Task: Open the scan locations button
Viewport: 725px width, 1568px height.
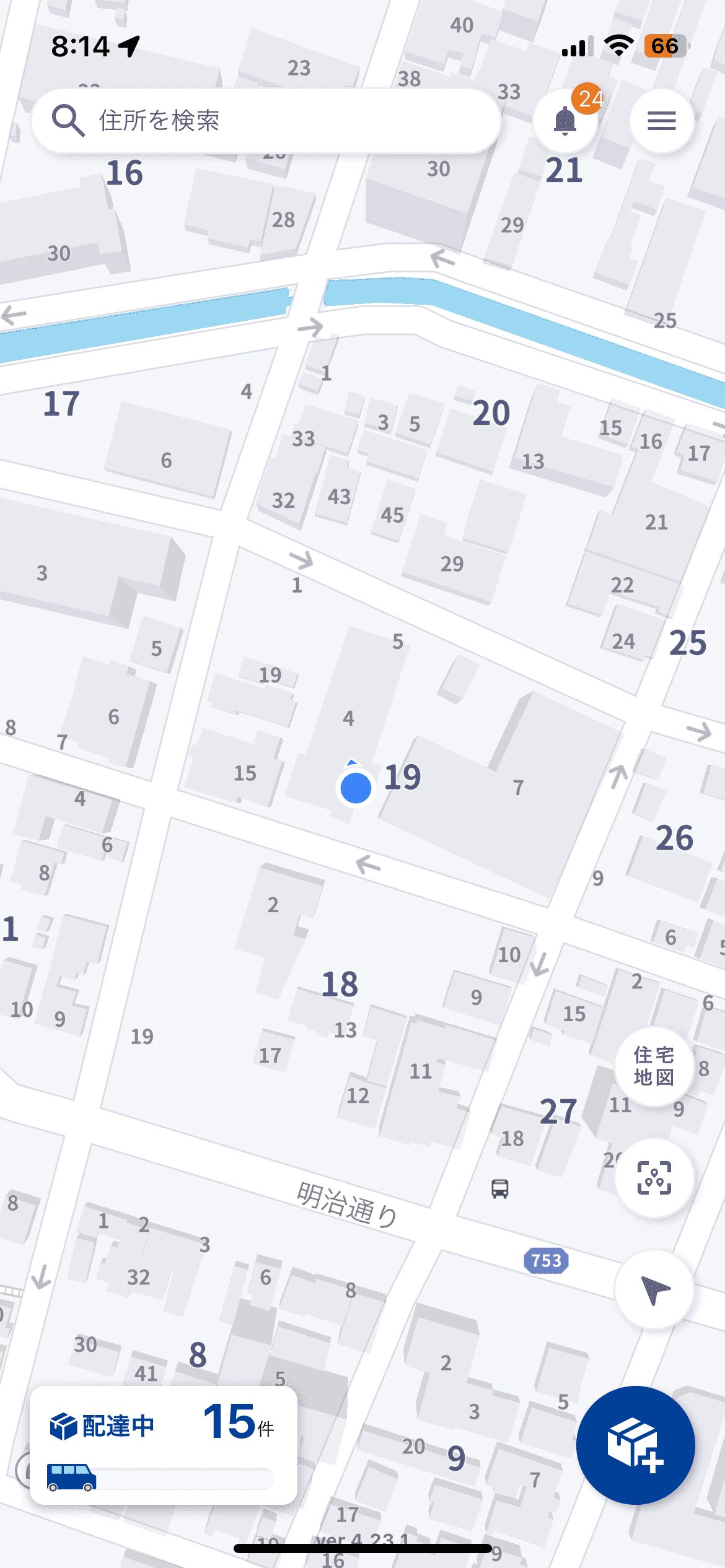Action: pyautogui.click(x=654, y=1177)
